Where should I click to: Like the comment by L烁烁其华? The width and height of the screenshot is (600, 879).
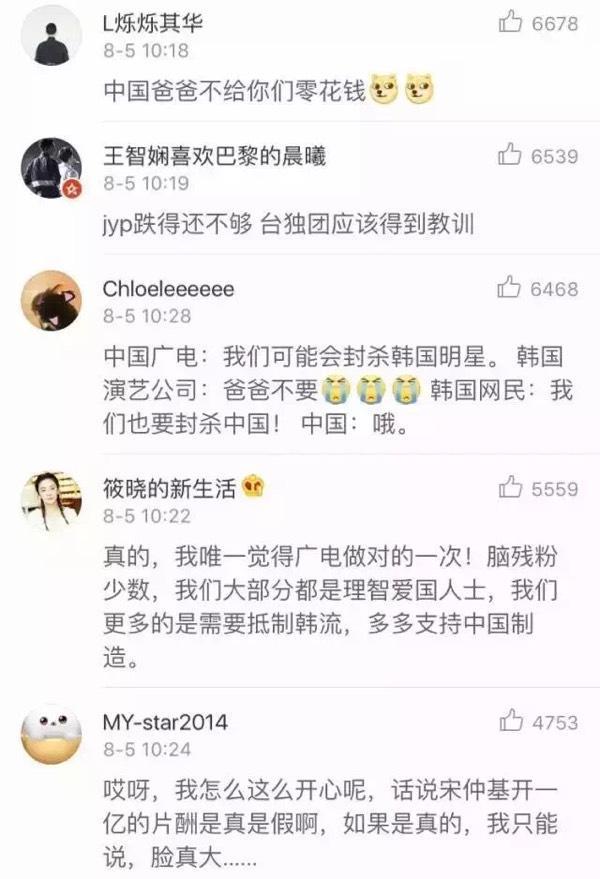pyautogui.click(x=511, y=22)
